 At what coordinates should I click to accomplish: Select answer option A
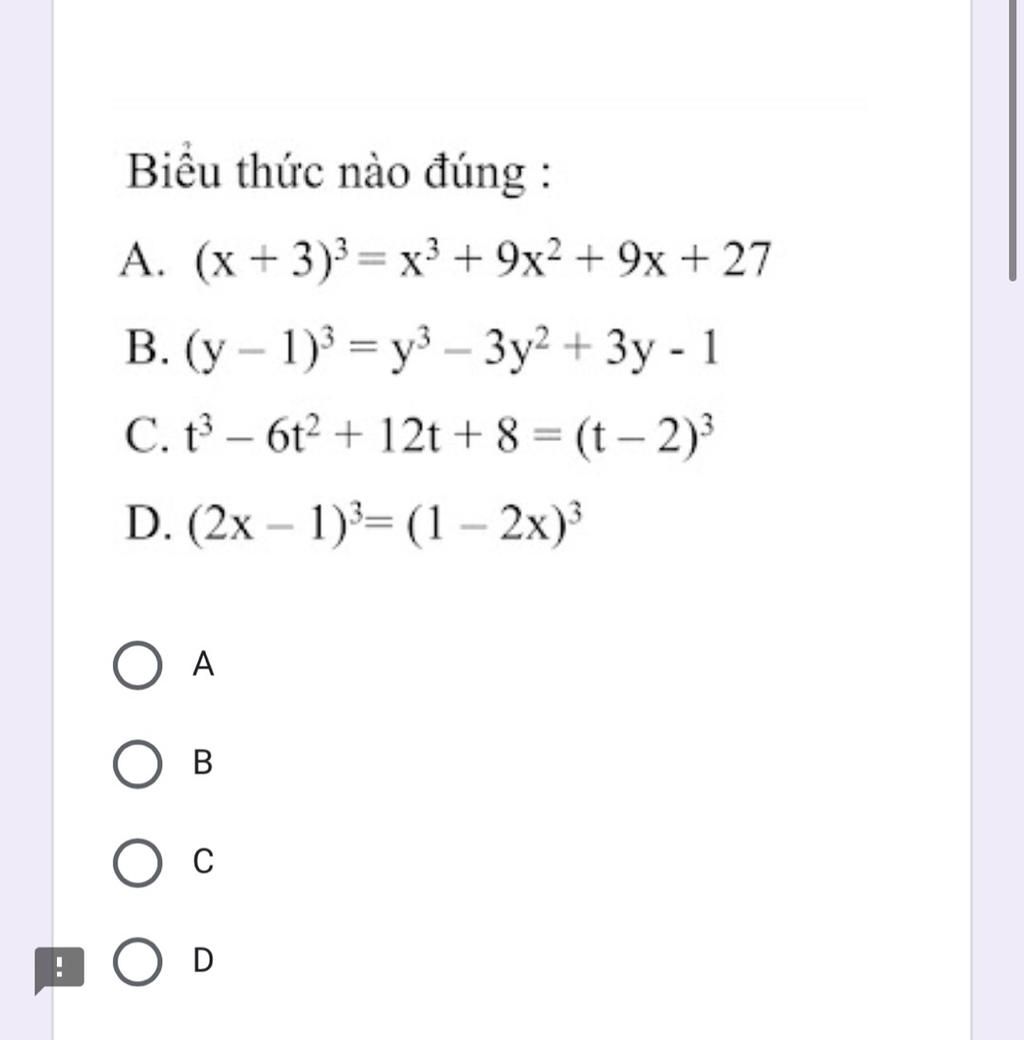[x=138, y=666]
